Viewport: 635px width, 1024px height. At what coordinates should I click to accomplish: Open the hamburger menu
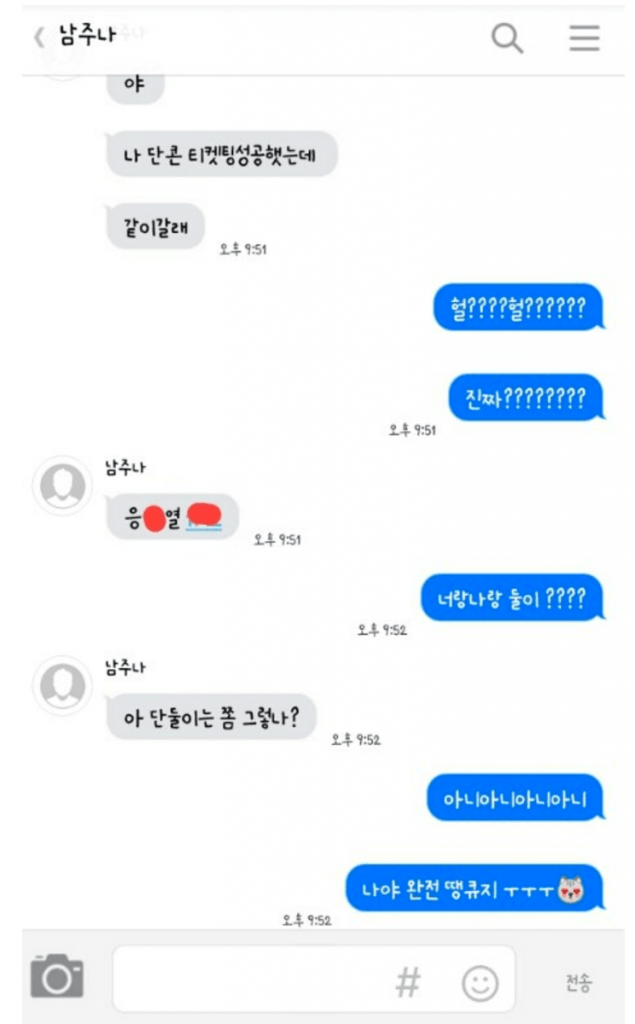tap(584, 38)
